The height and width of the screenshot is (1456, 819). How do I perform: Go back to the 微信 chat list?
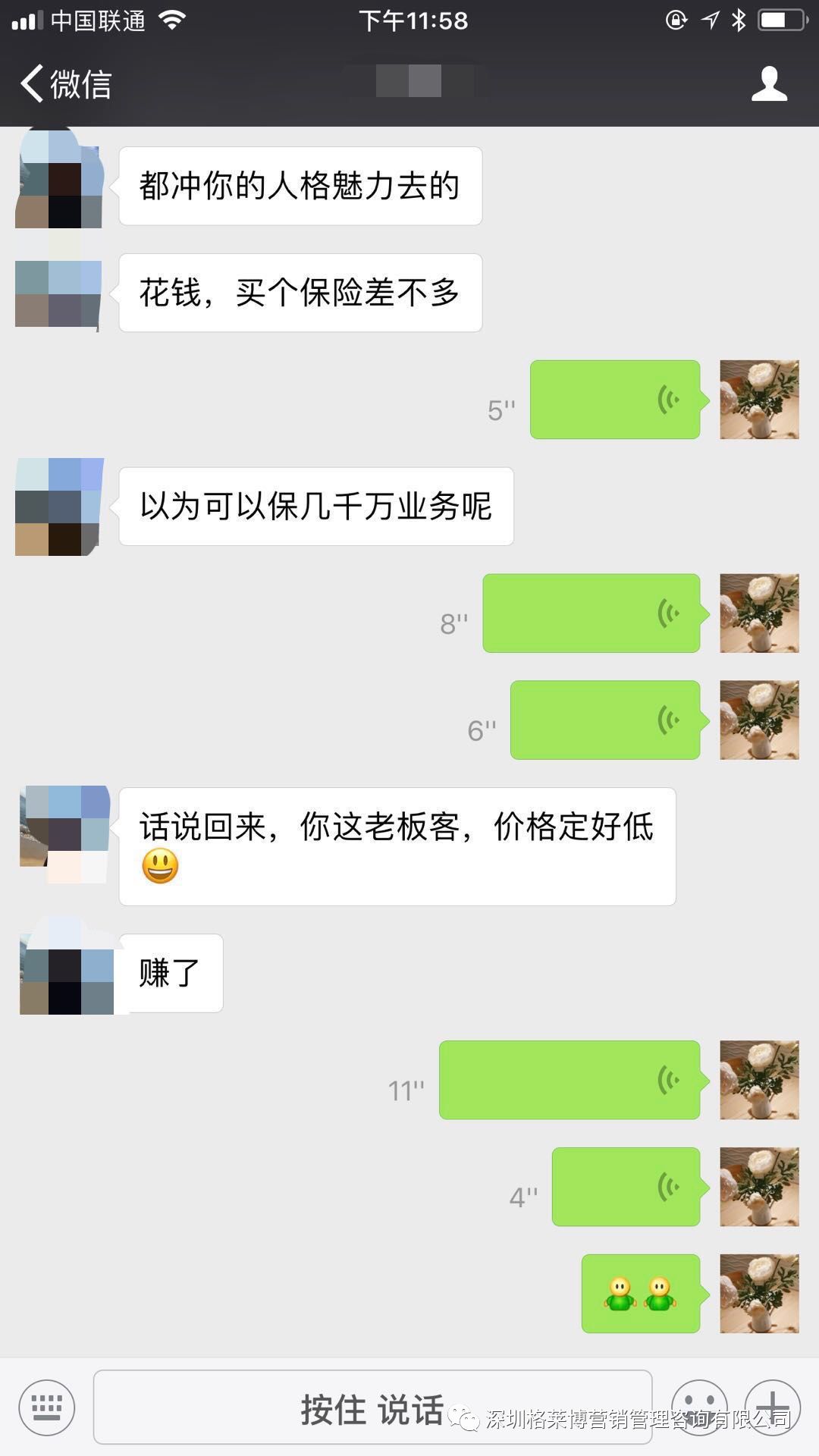click(65, 83)
